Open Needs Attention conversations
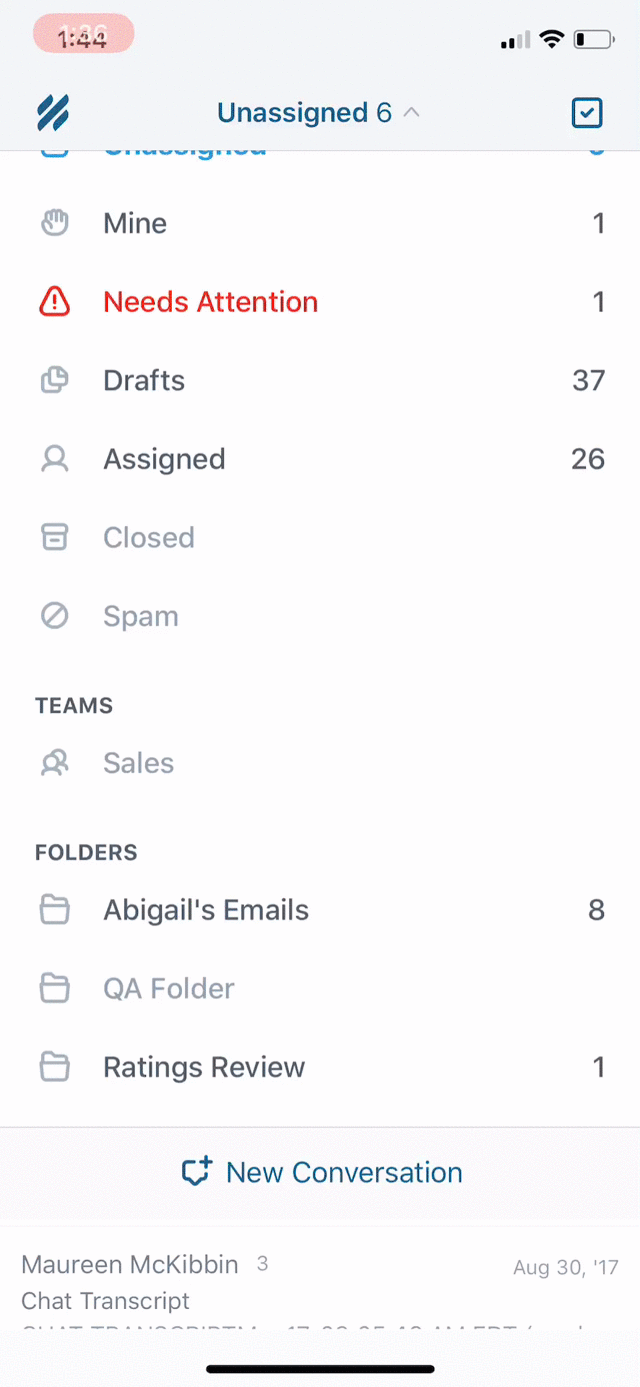Viewport: 640px width, 1387px height. [320, 302]
